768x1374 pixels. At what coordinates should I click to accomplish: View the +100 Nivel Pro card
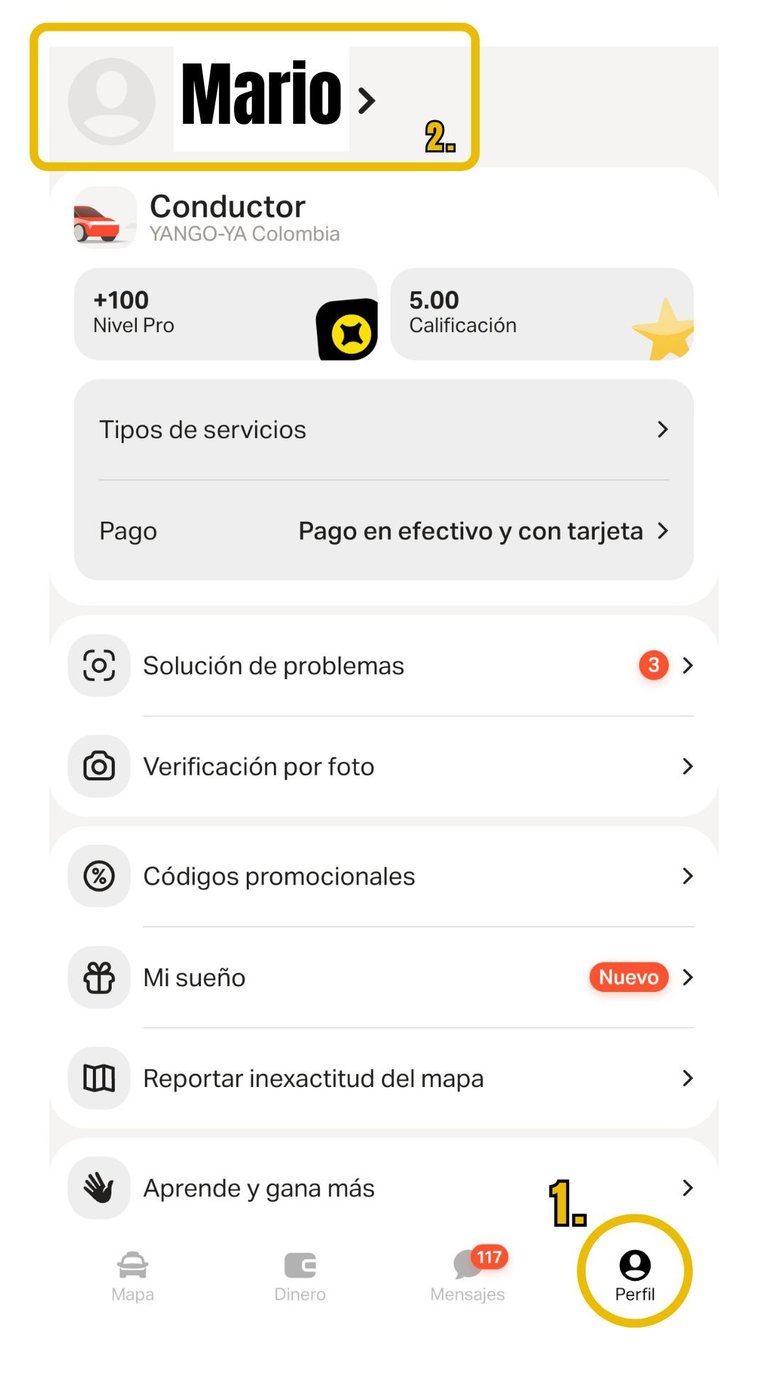(x=225, y=314)
